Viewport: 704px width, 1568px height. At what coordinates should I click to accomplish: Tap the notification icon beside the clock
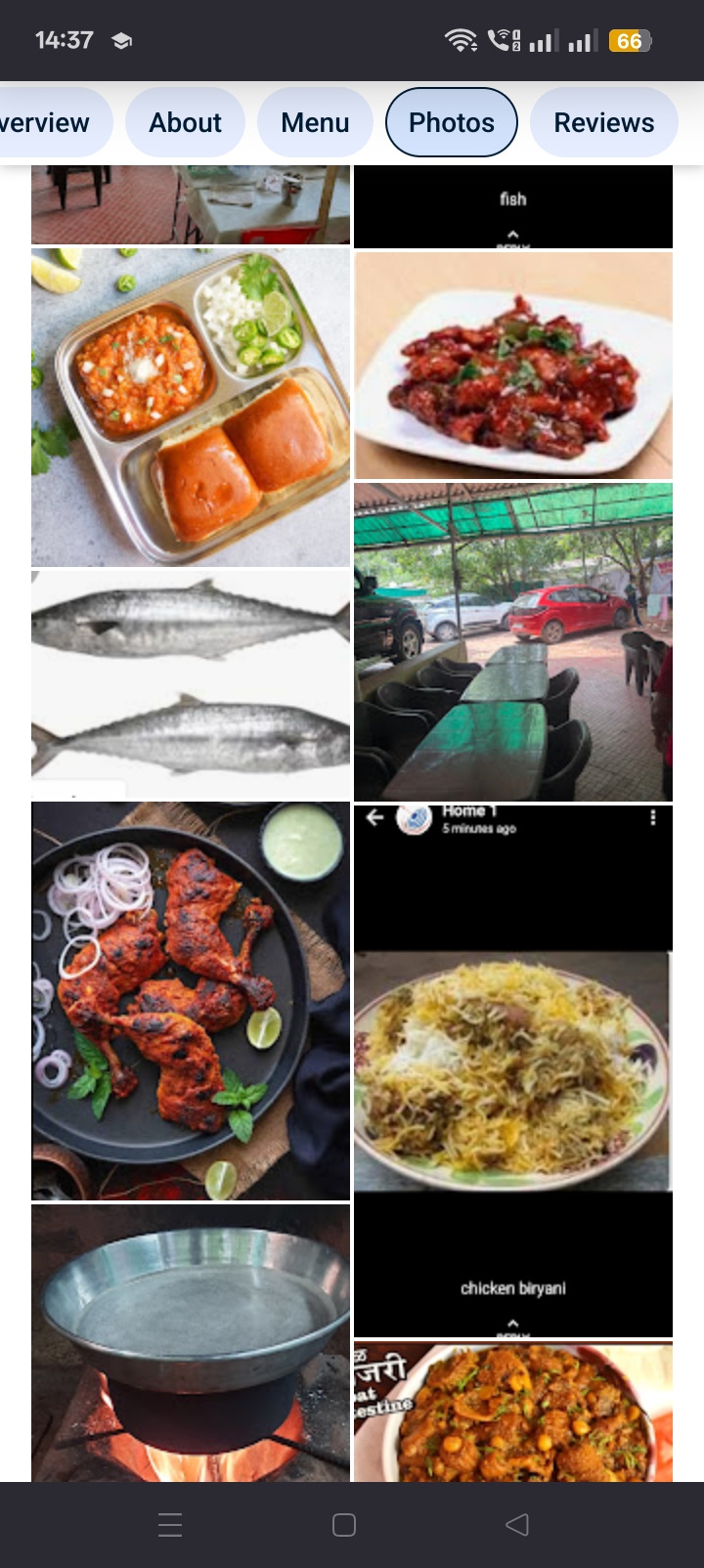pyautogui.click(x=121, y=40)
